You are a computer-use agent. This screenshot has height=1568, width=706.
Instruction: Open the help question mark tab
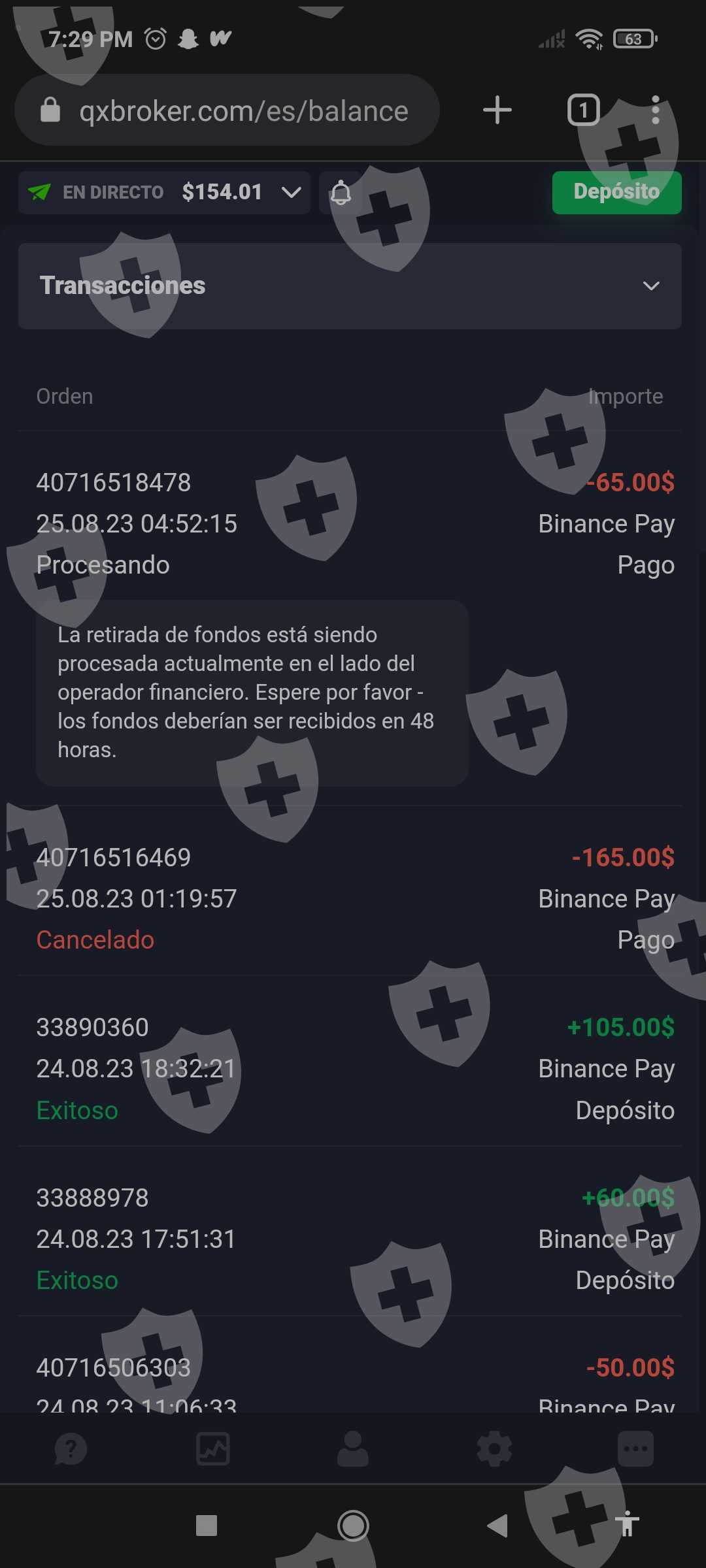tap(71, 1449)
